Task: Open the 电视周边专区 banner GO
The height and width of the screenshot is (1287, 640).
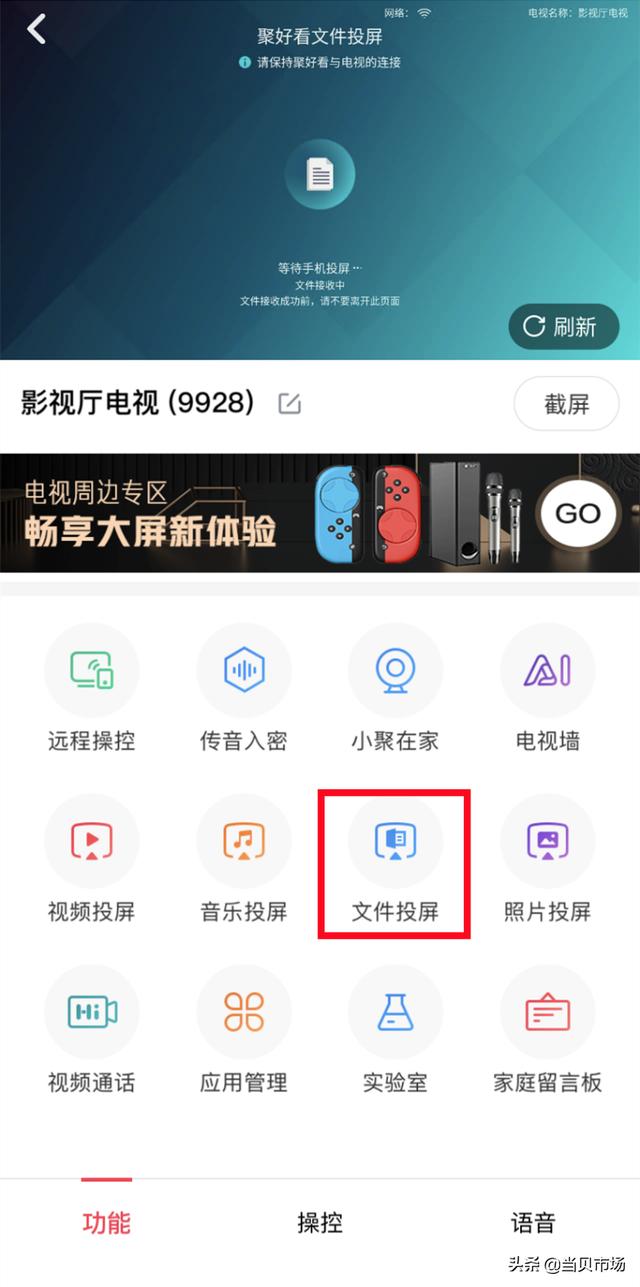Action: click(577, 514)
